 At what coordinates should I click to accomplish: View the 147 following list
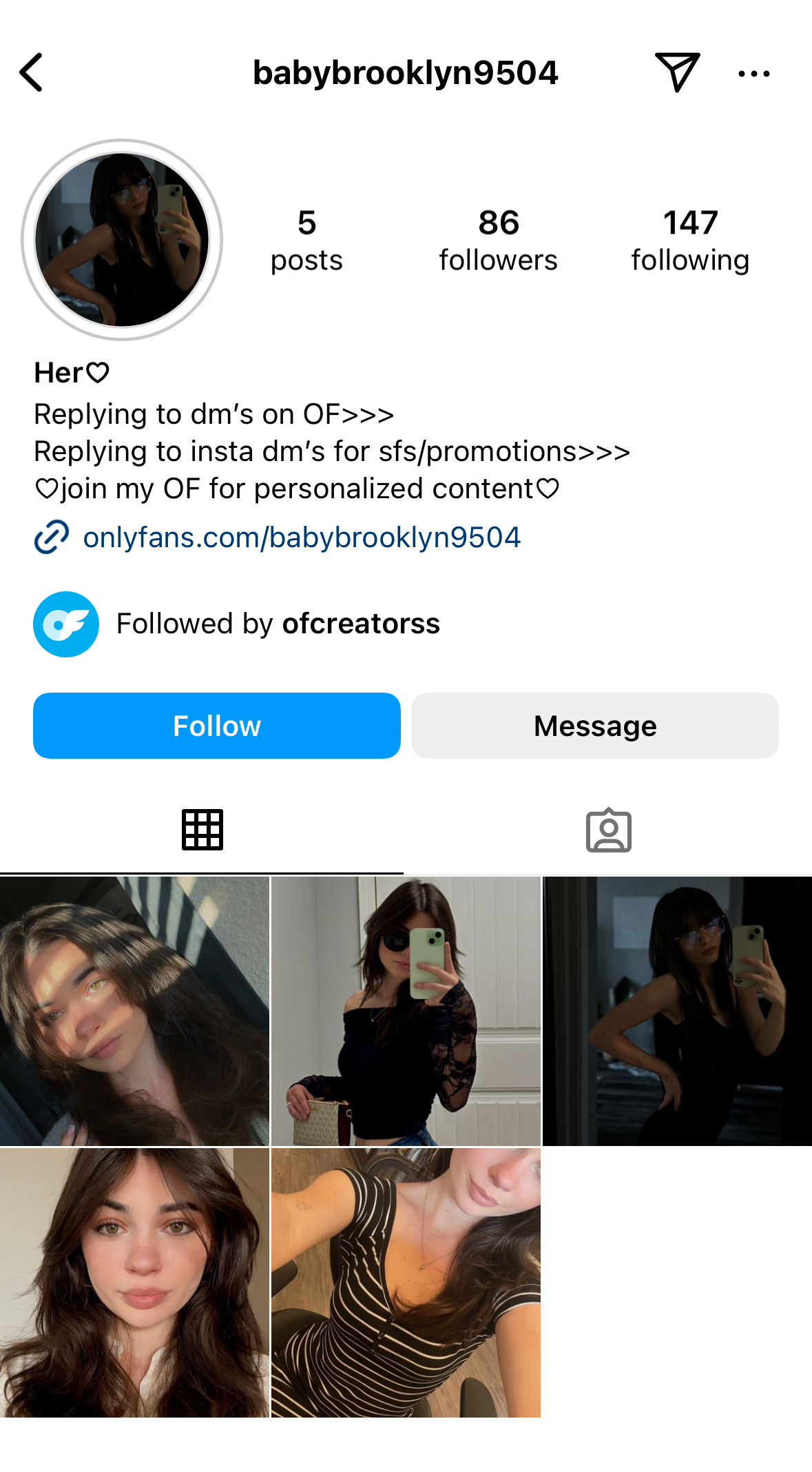point(690,241)
